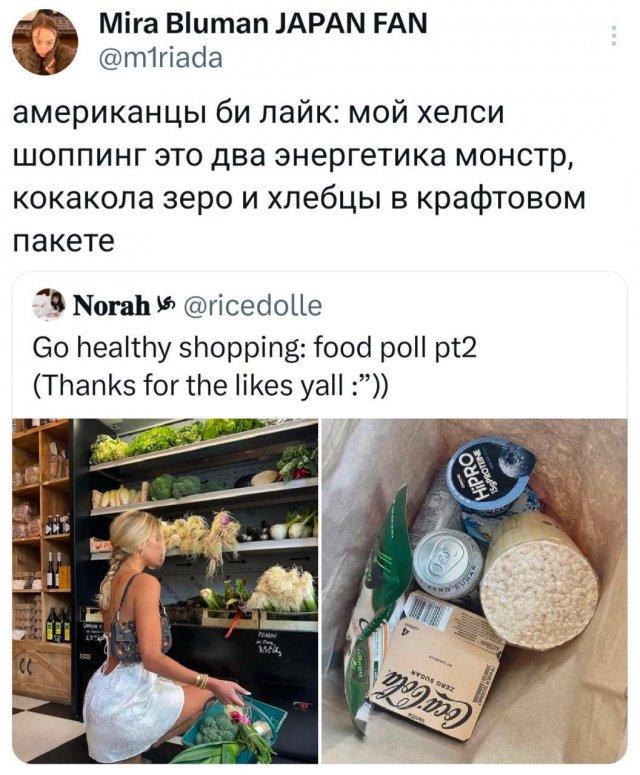
Task: Open the tweet overflow menu
Action: tap(613, 36)
